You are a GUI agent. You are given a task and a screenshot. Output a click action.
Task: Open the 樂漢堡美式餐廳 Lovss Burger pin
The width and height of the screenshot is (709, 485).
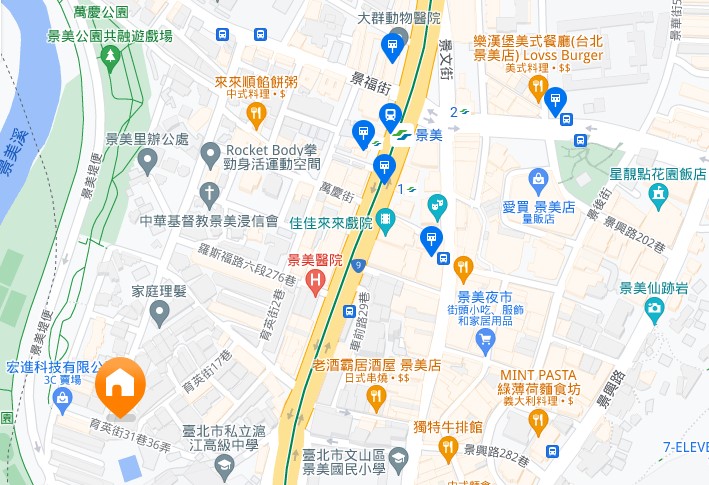pyautogui.click(x=538, y=88)
